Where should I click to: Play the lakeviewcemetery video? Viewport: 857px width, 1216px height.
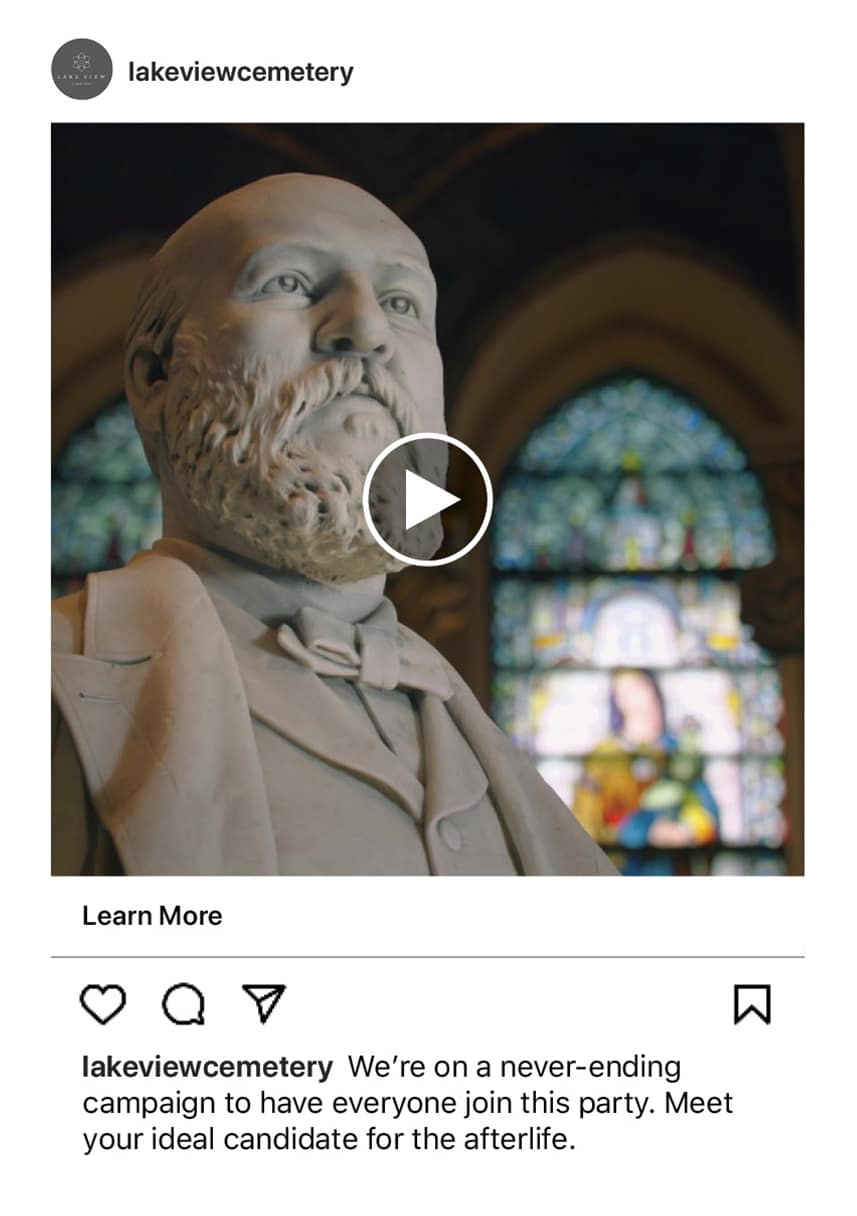click(427, 500)
